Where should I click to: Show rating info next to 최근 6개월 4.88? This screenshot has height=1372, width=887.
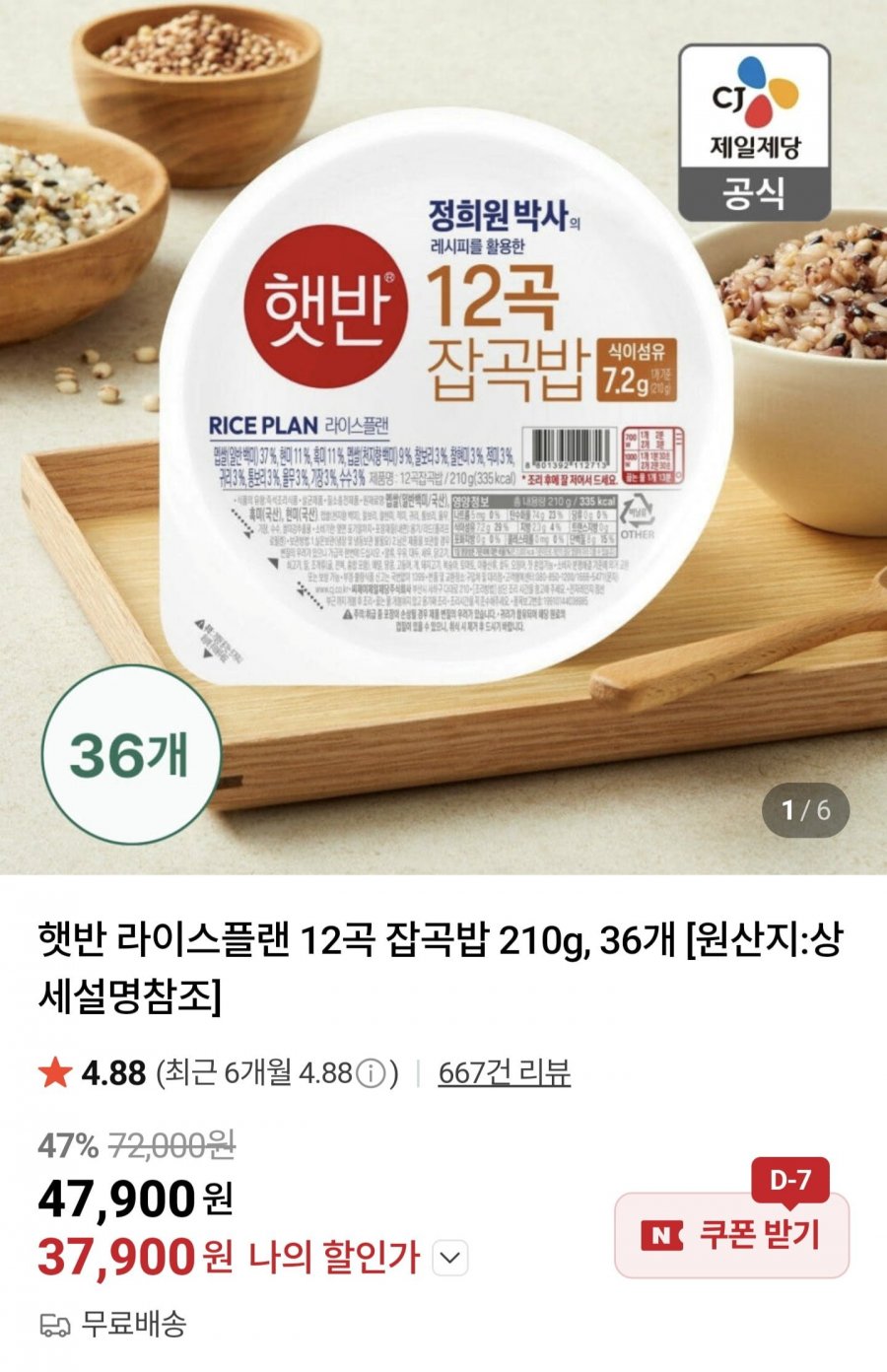click(x=371, y=1073)
